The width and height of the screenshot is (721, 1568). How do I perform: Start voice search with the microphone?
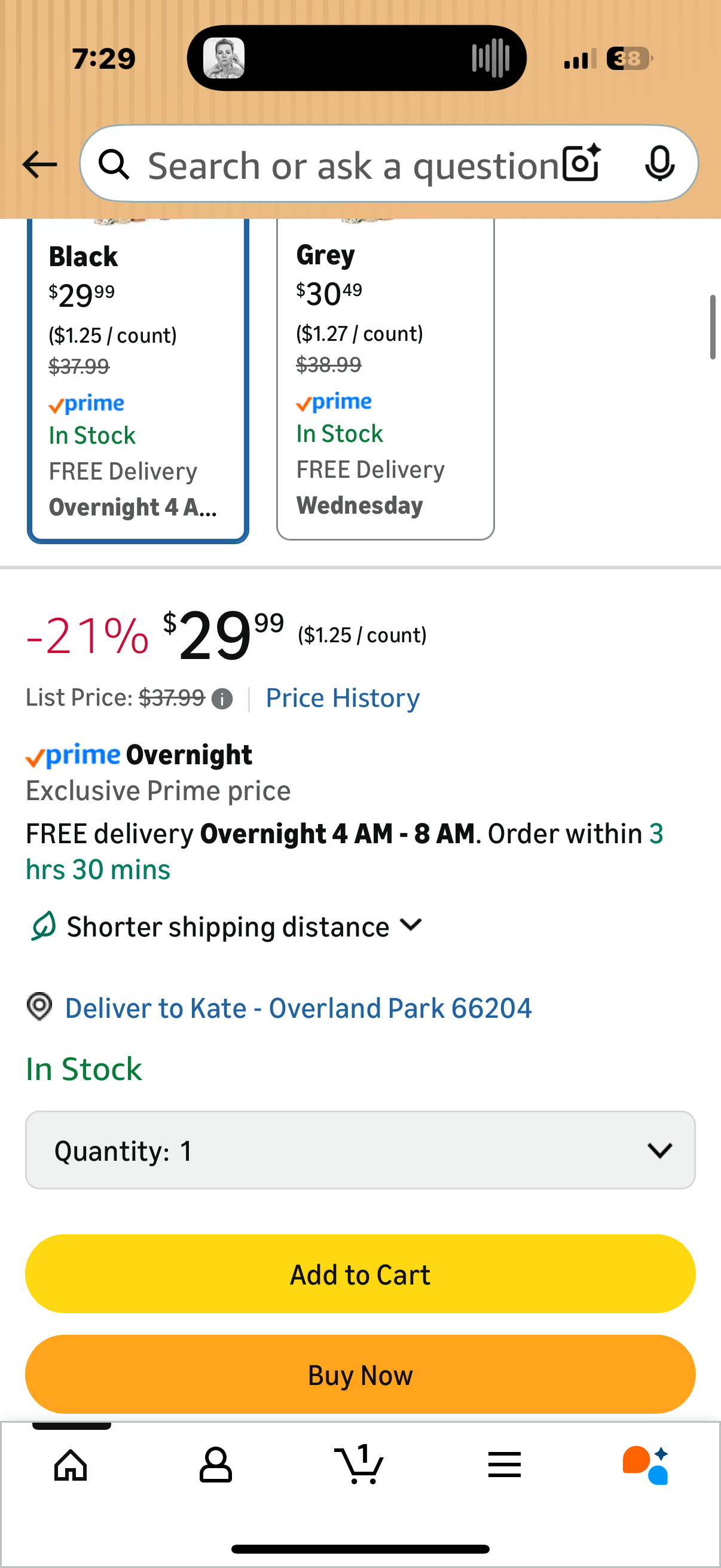pyautogui.click(x=659, y=163)
